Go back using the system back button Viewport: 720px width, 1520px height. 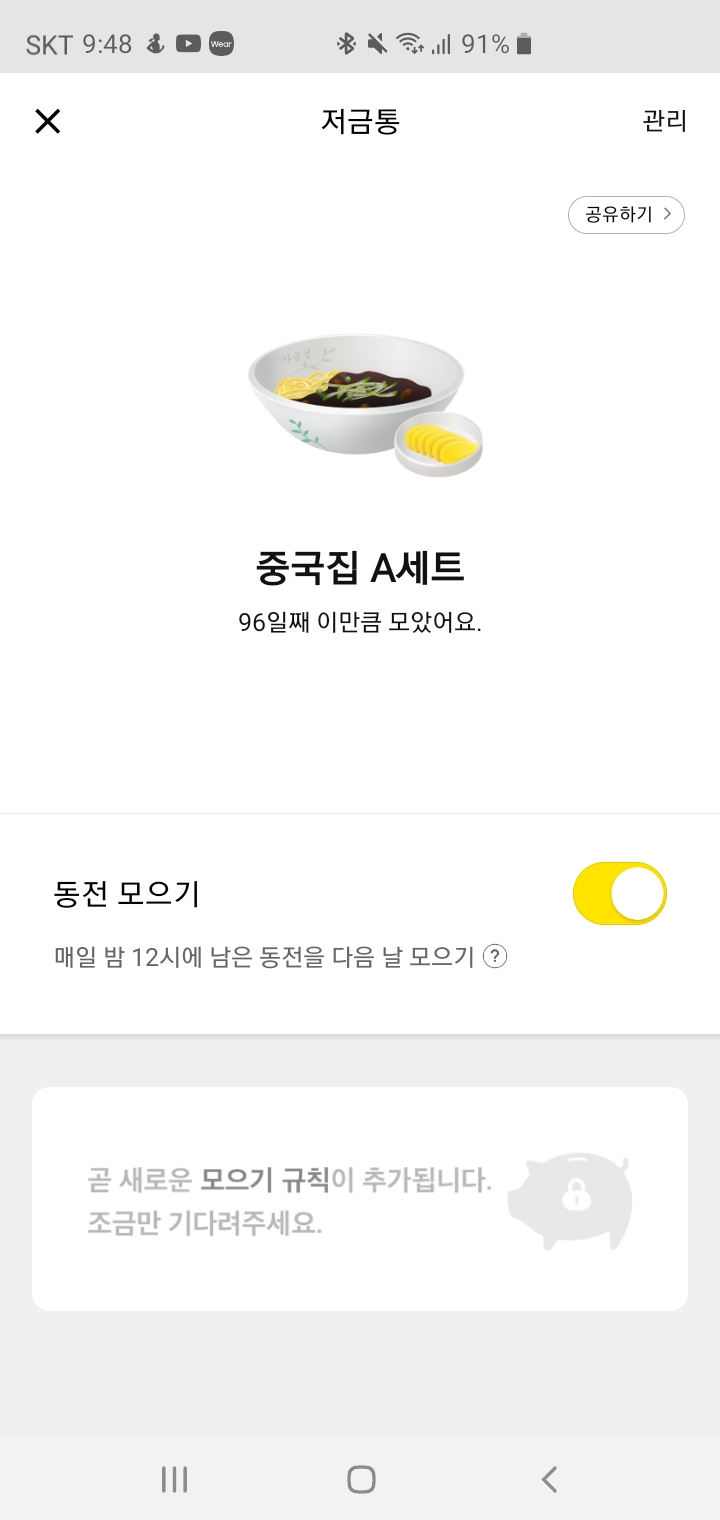548,1479
